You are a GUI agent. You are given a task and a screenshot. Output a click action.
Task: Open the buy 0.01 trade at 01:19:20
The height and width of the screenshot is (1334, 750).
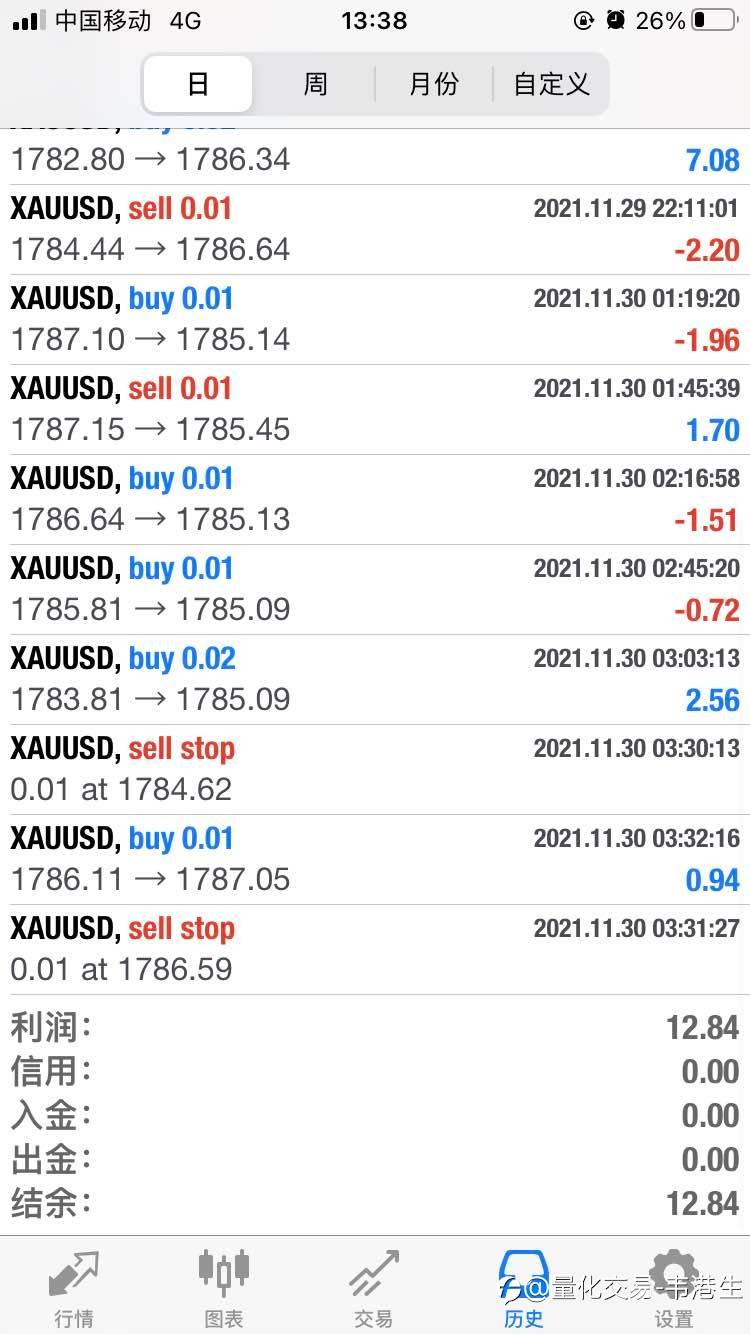click(x=375, y=320)
